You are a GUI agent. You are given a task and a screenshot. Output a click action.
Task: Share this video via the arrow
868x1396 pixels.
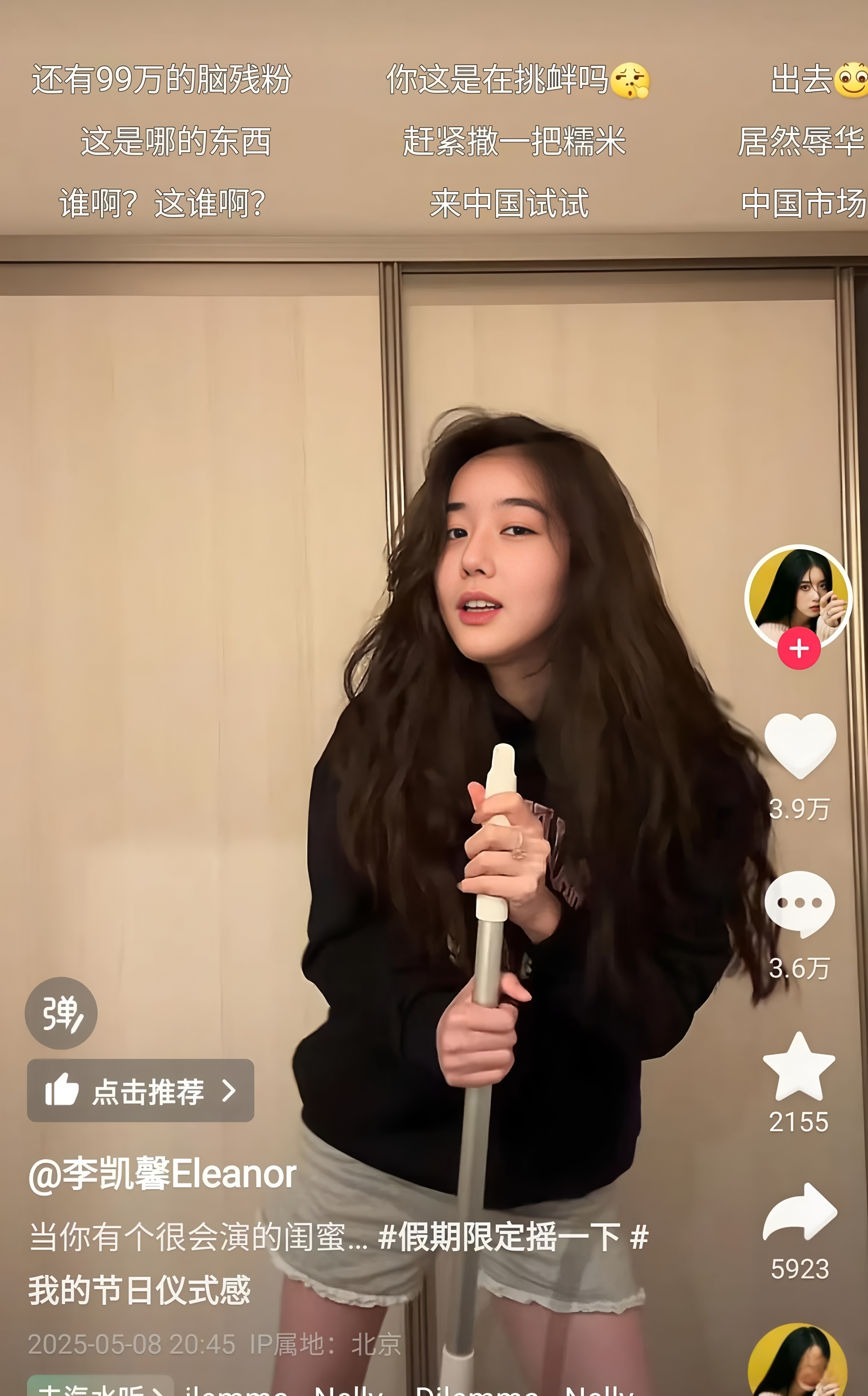point(800,1212)
